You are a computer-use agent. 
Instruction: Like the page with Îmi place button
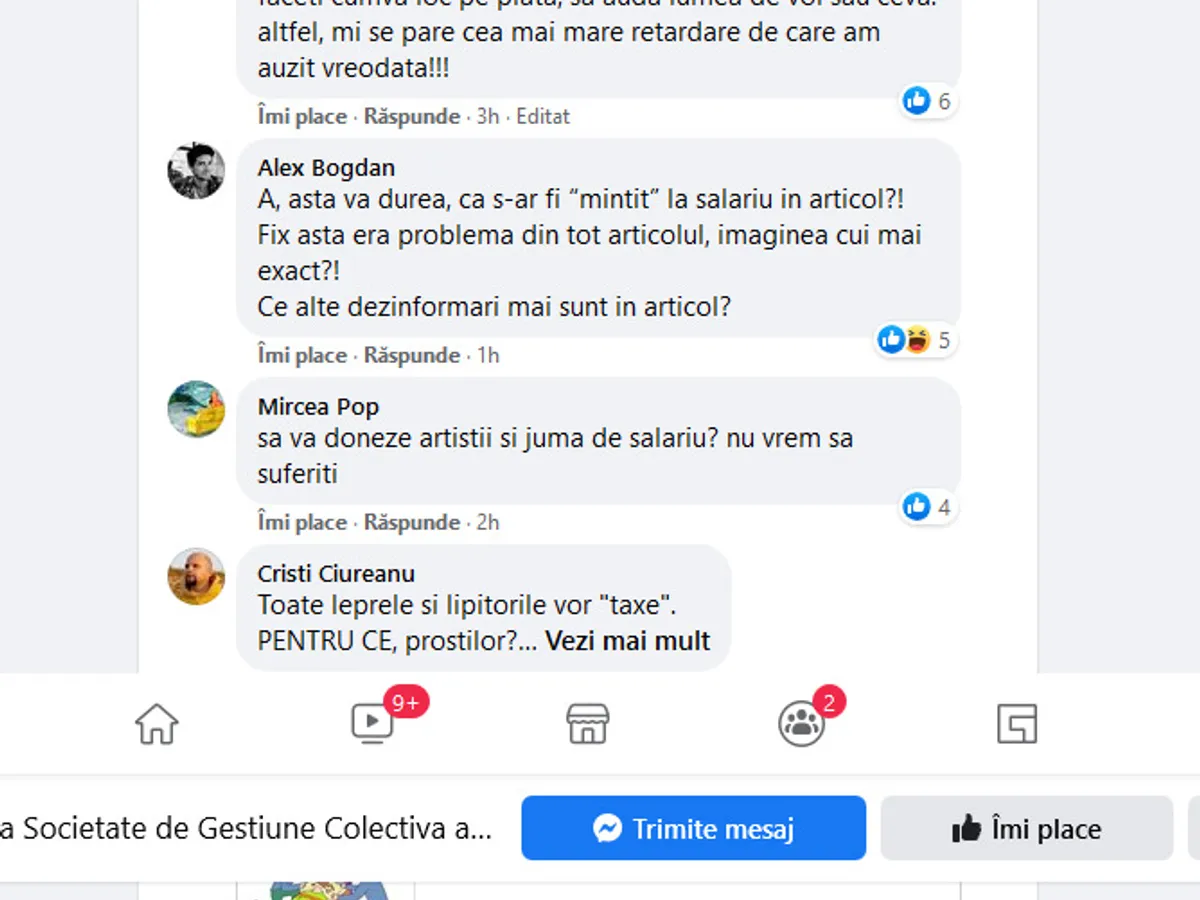tap(1026, 828)
